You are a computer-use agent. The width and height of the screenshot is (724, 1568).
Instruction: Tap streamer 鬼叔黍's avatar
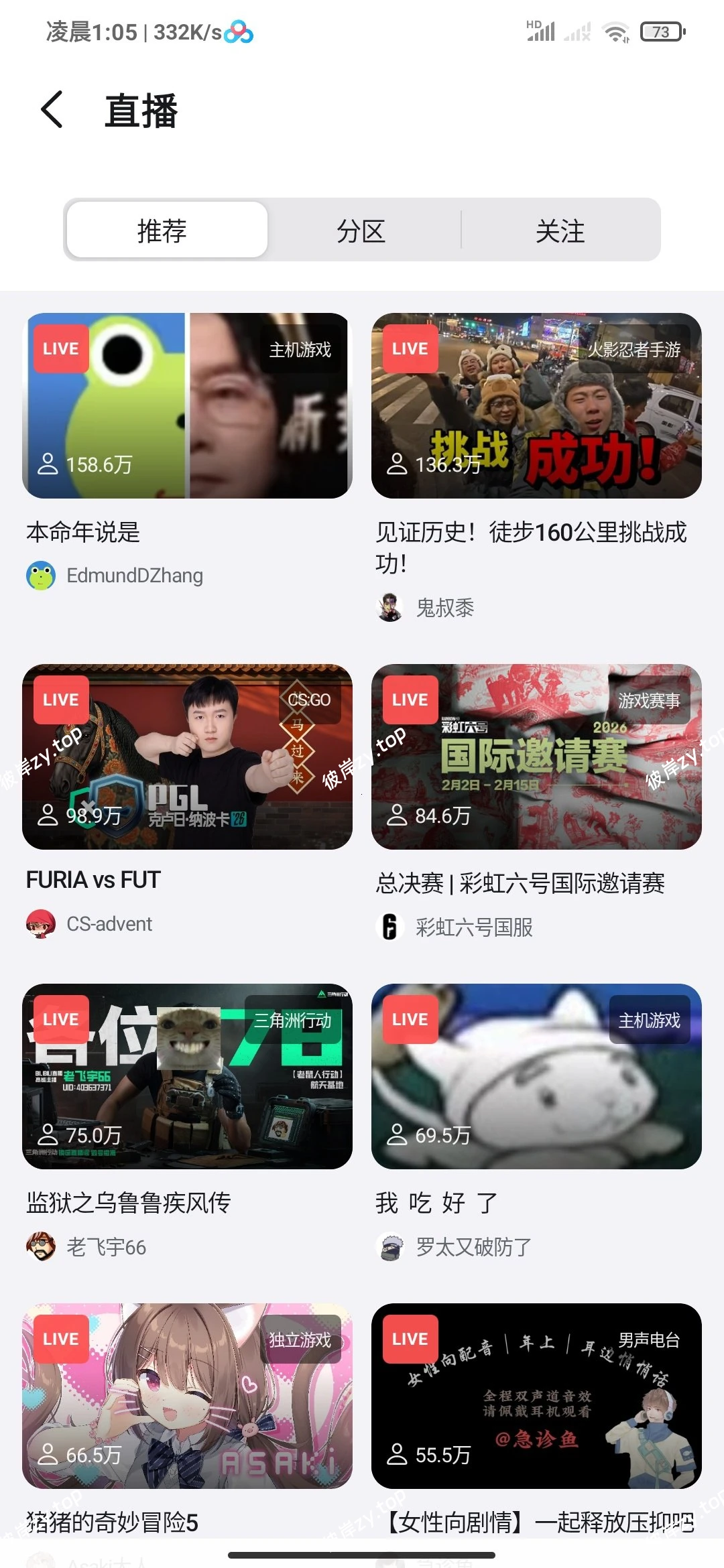click(x=392, y=608)
